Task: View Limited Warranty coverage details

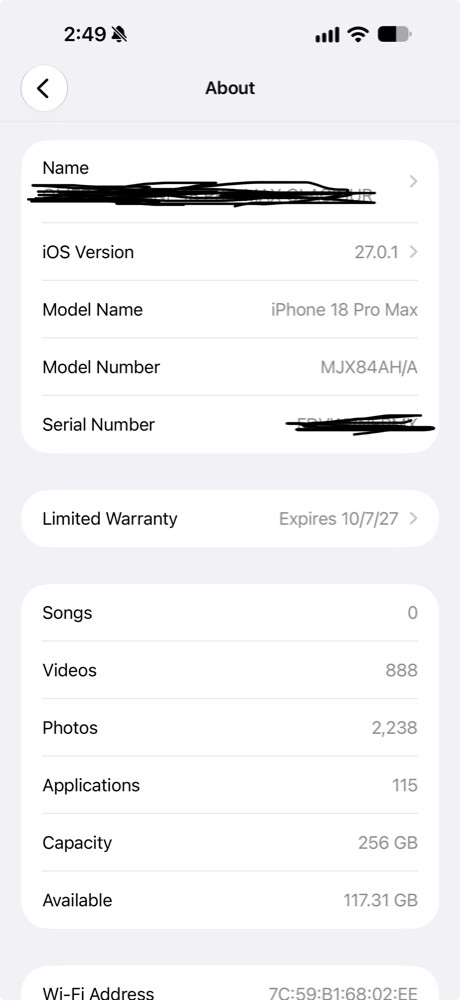Action: click(230, 518)
